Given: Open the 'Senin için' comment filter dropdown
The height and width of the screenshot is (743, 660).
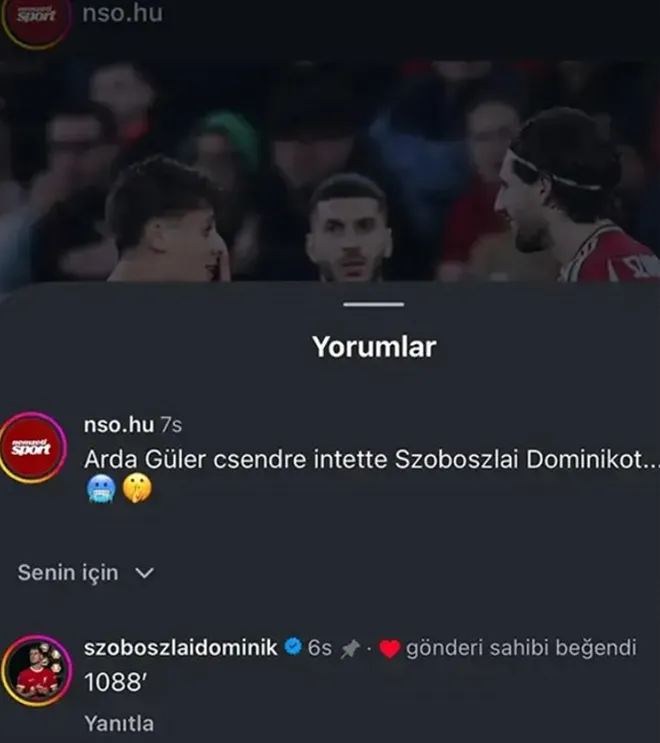Looking at the screenshot, I should pos(85,573).
